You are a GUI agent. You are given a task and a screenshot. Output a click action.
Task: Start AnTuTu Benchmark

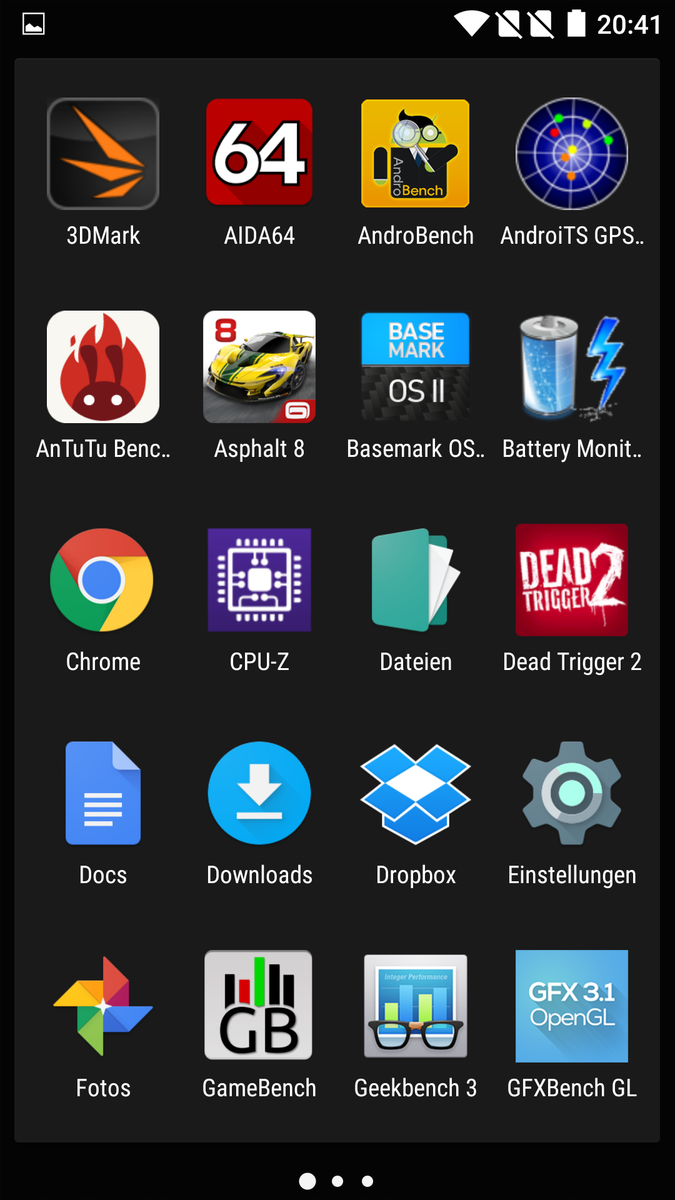click(103, 367)
